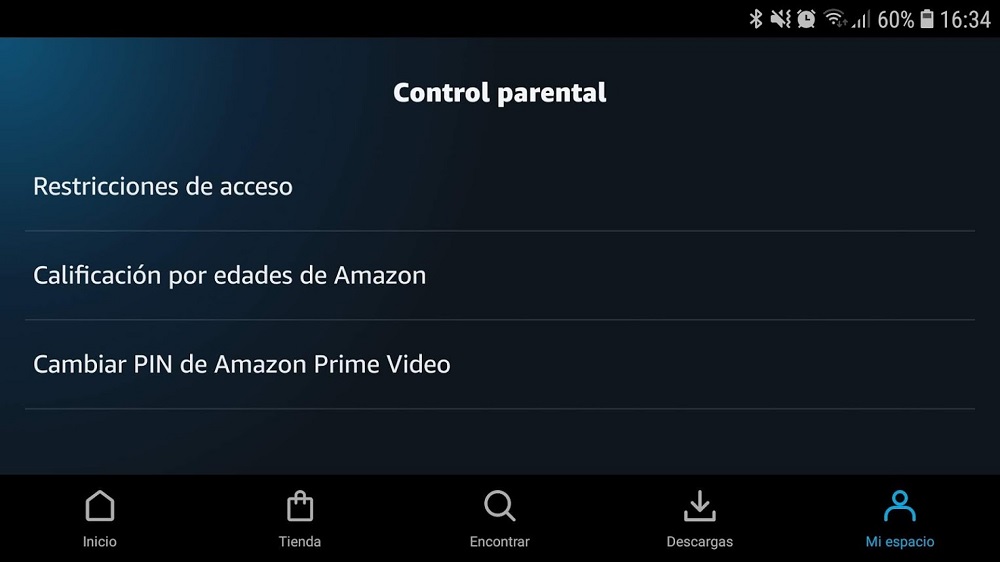Viewport: 1000px width, 562px height.
Task: Open the Encontrar search tab
Action: pos(500,518)
